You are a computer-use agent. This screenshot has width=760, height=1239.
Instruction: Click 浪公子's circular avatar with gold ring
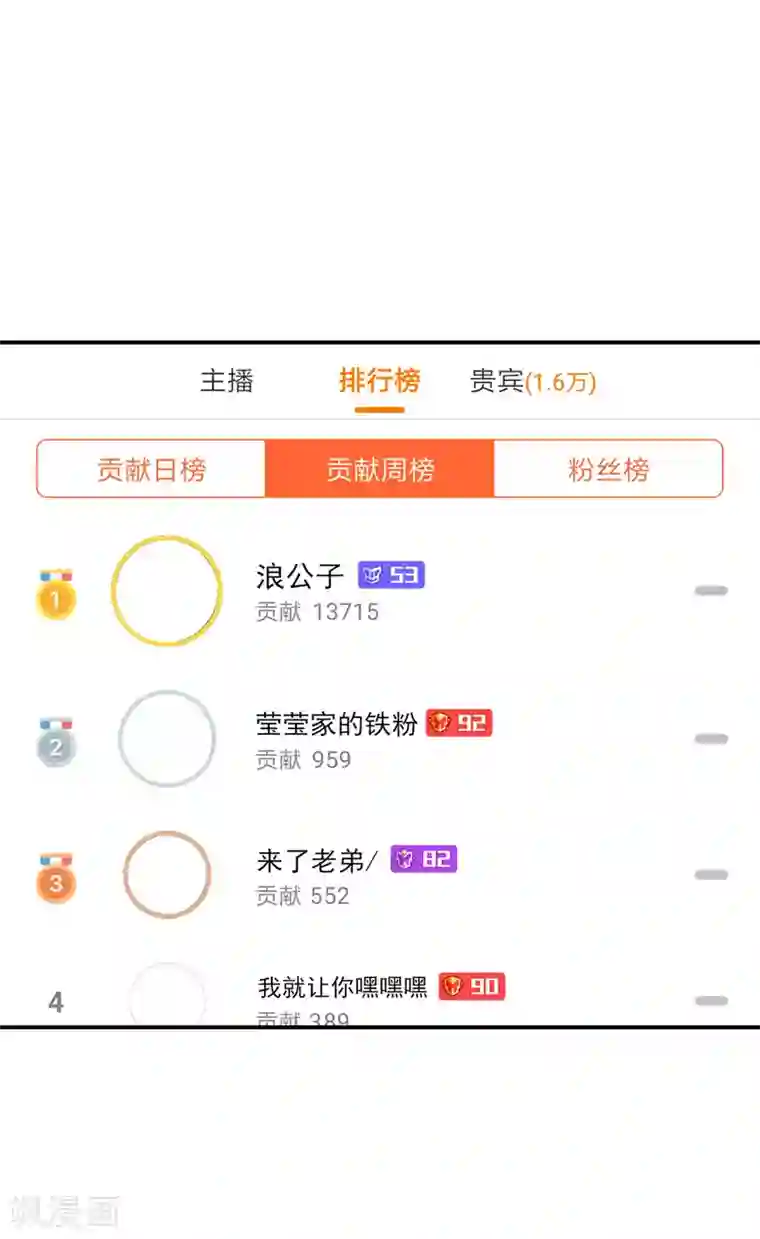(x=167, y=591)
